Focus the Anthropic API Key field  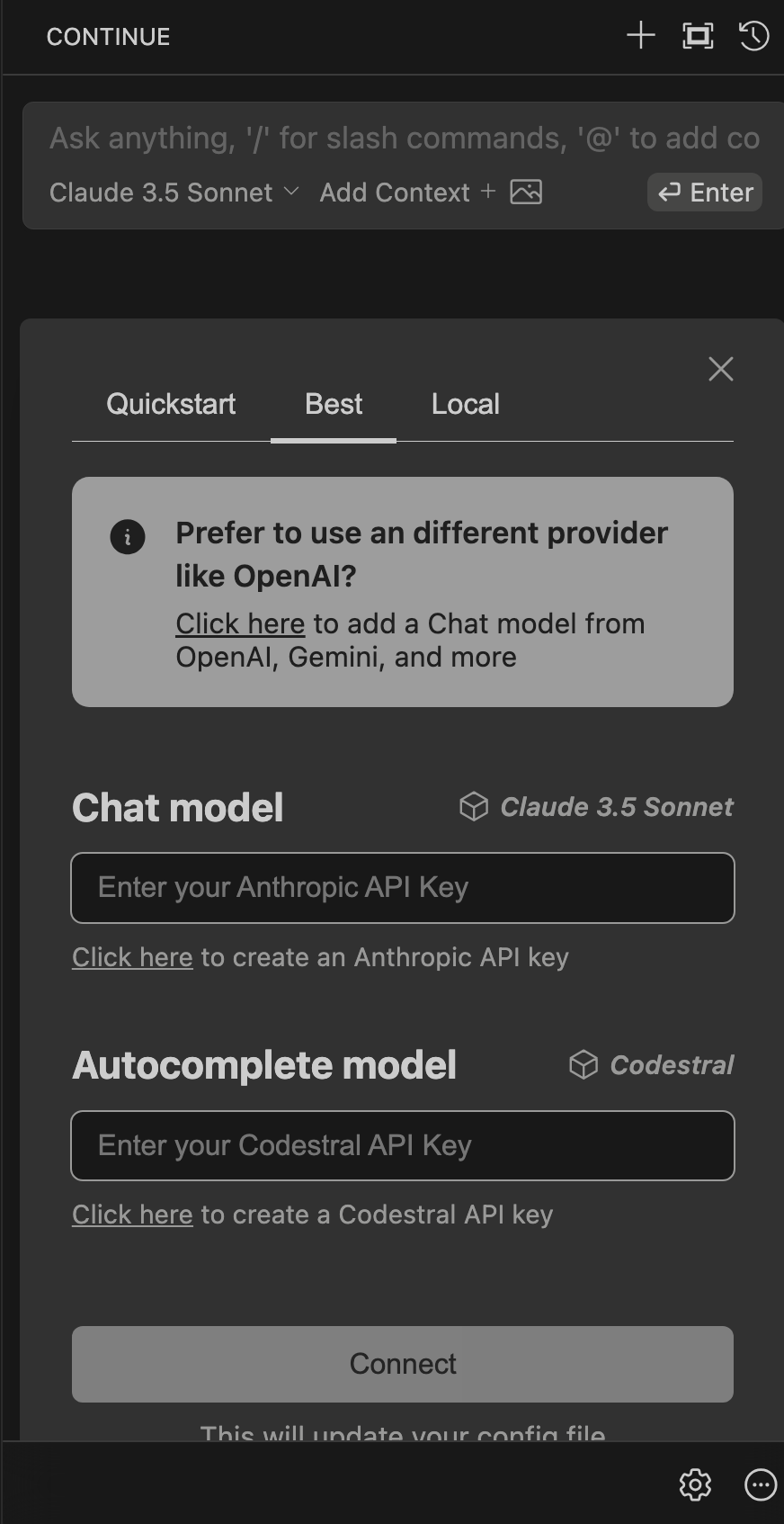[402, 888]
